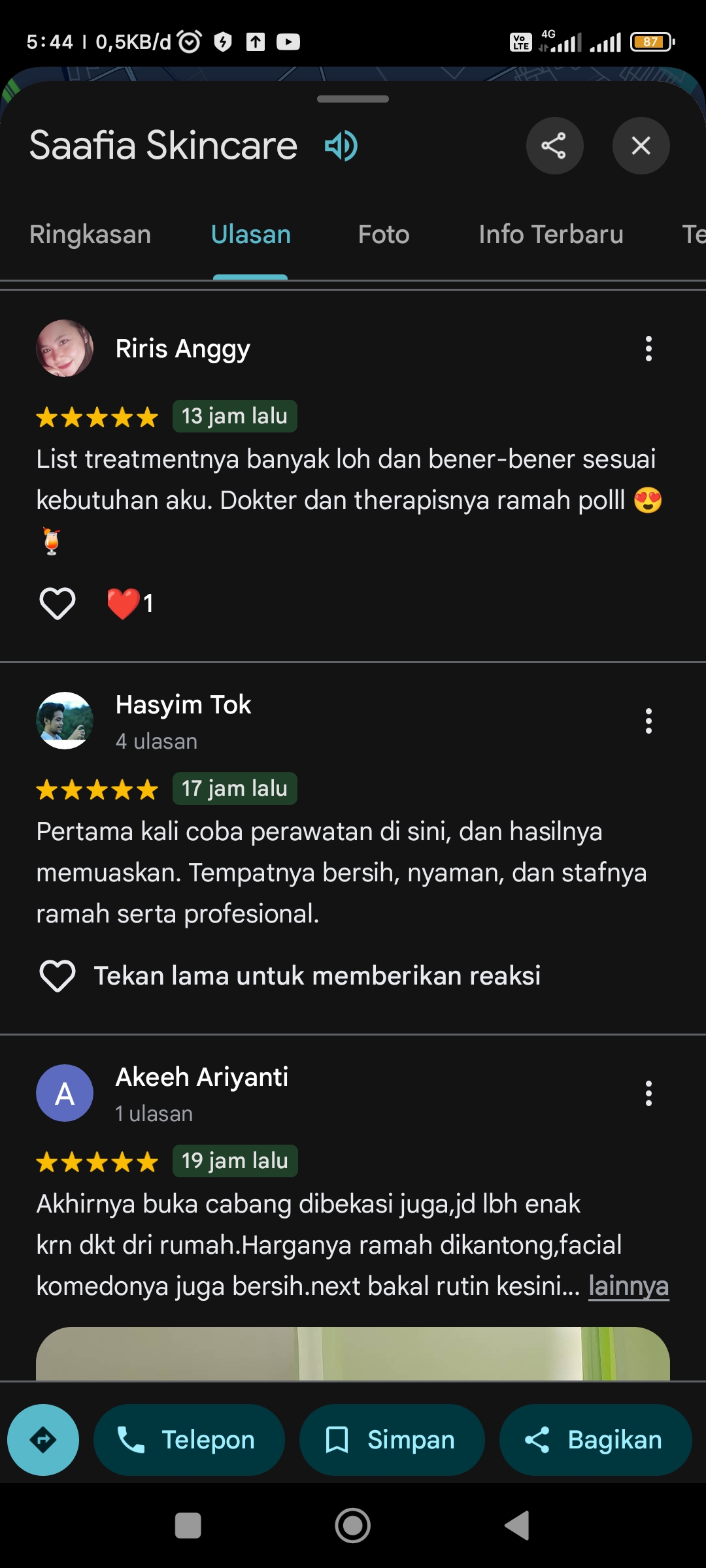Open overflow menu on Riris Anggy's review
706x1568 pixels.
[x=648, y=349]
